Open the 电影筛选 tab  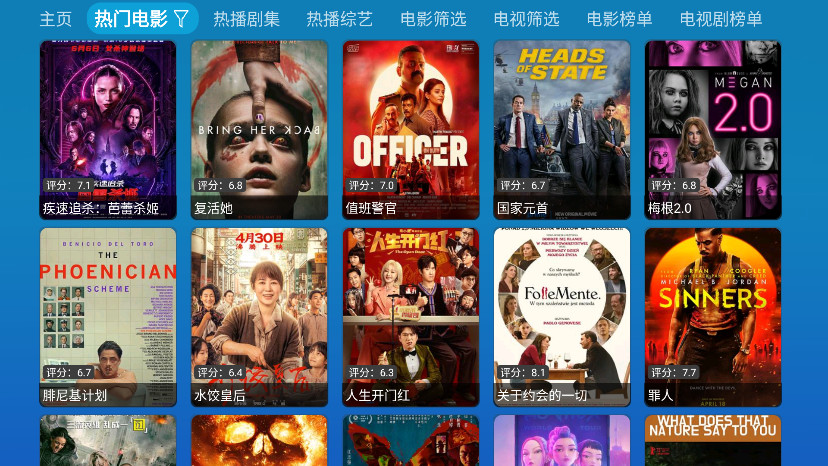(433, 19)
